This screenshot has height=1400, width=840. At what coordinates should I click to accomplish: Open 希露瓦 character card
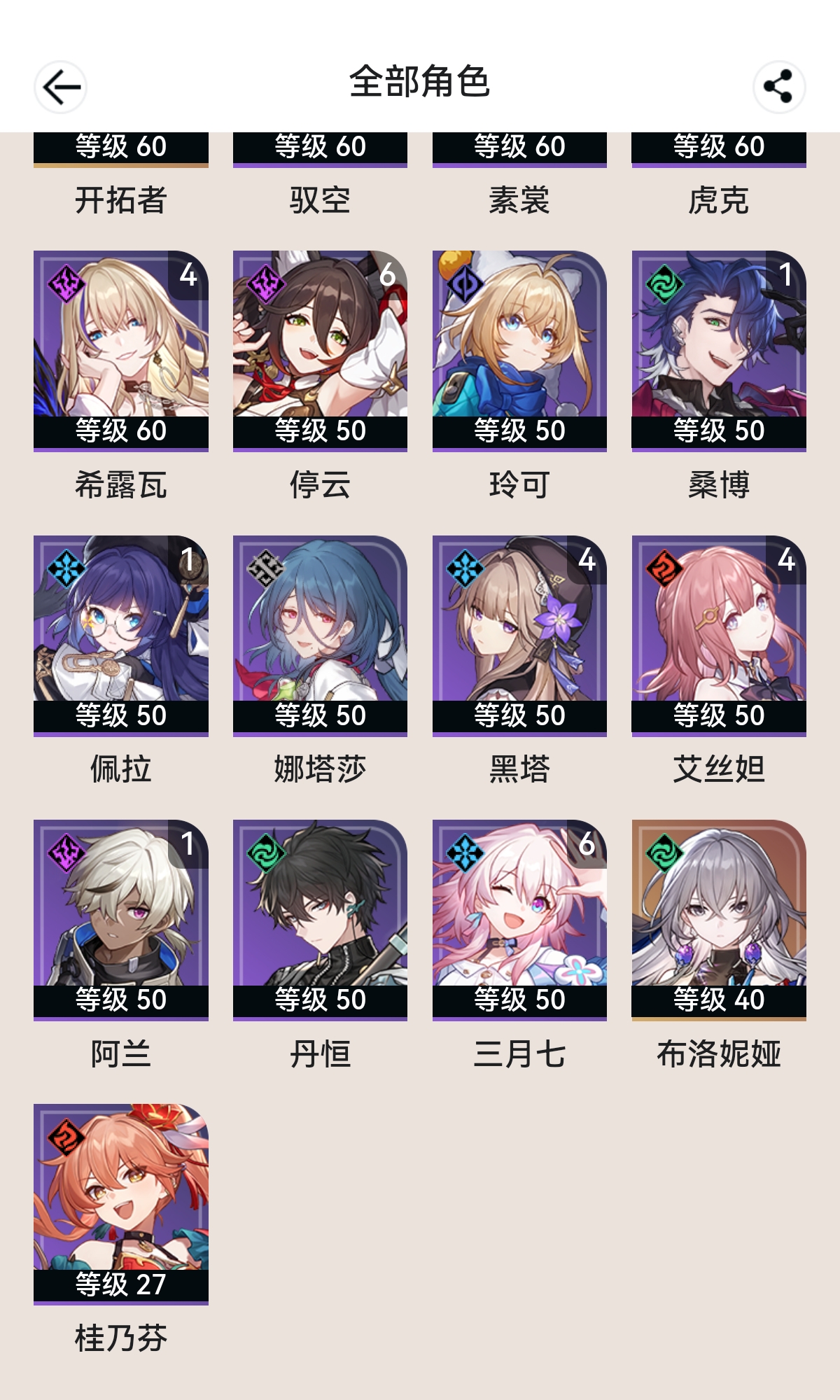[120, 350]
